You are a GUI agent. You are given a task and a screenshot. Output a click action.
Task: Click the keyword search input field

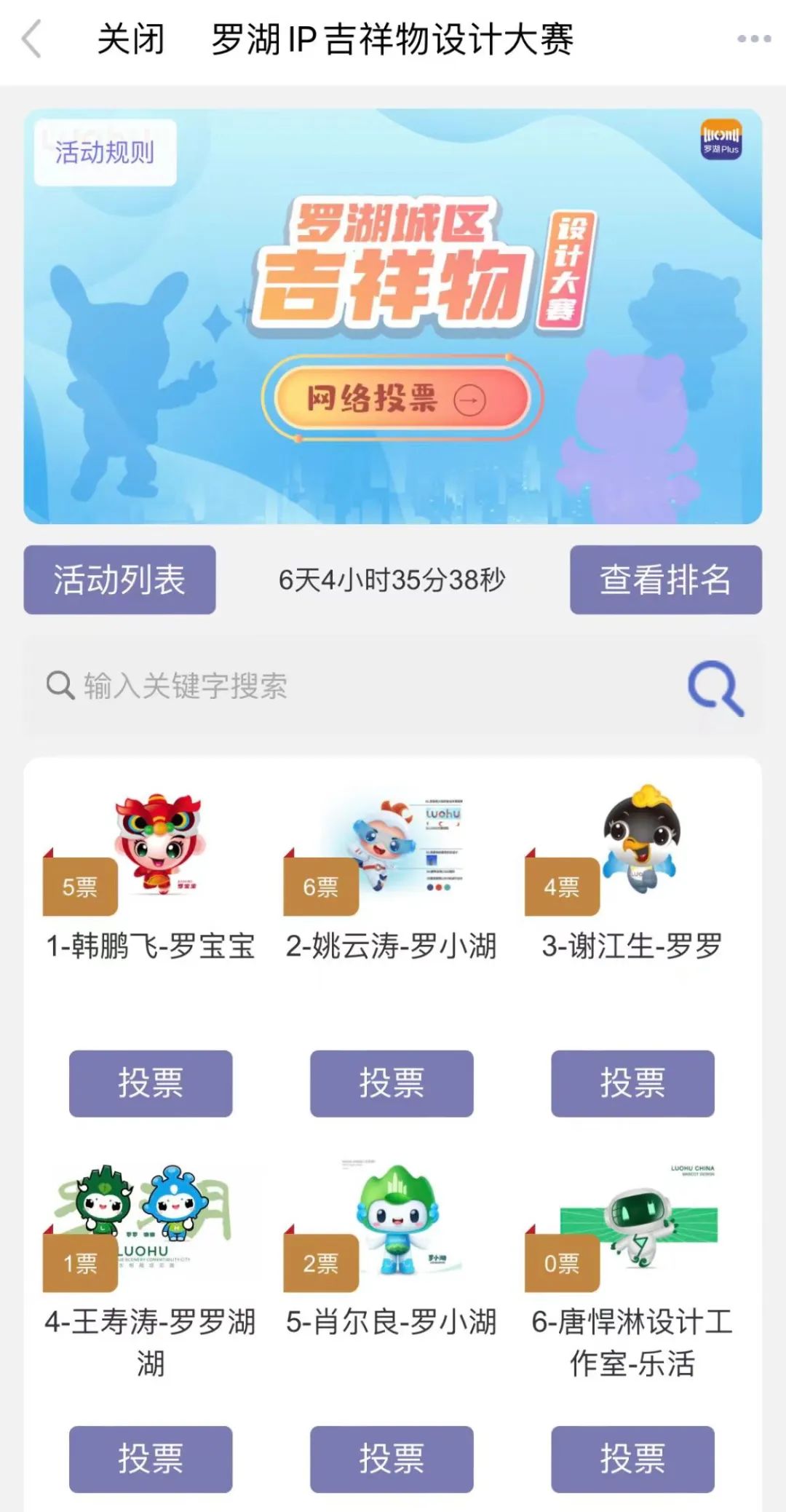[218, 686]
